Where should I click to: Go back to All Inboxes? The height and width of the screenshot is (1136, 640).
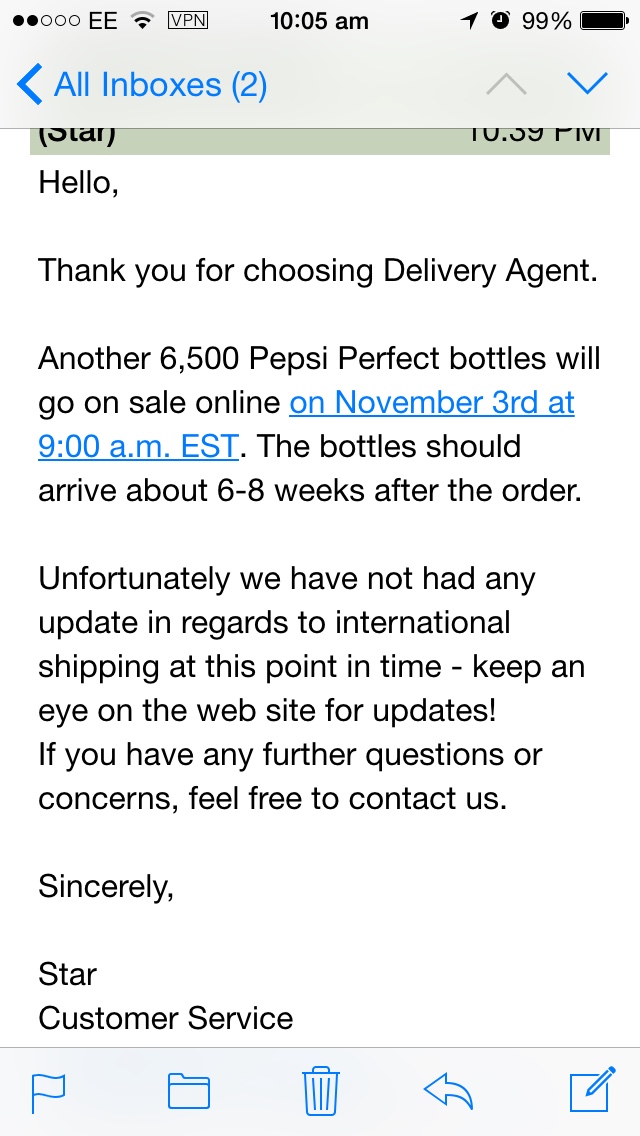point(142,85)
